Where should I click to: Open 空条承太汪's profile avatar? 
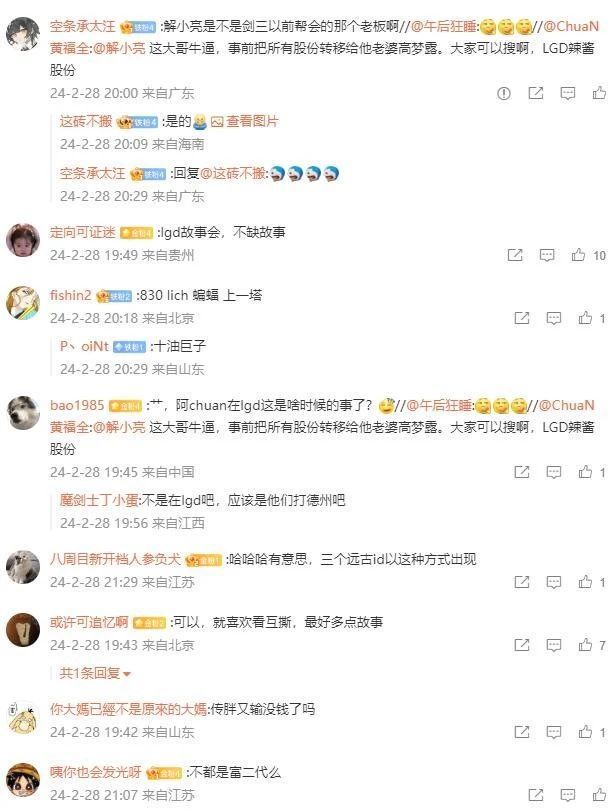click(23, 34)
